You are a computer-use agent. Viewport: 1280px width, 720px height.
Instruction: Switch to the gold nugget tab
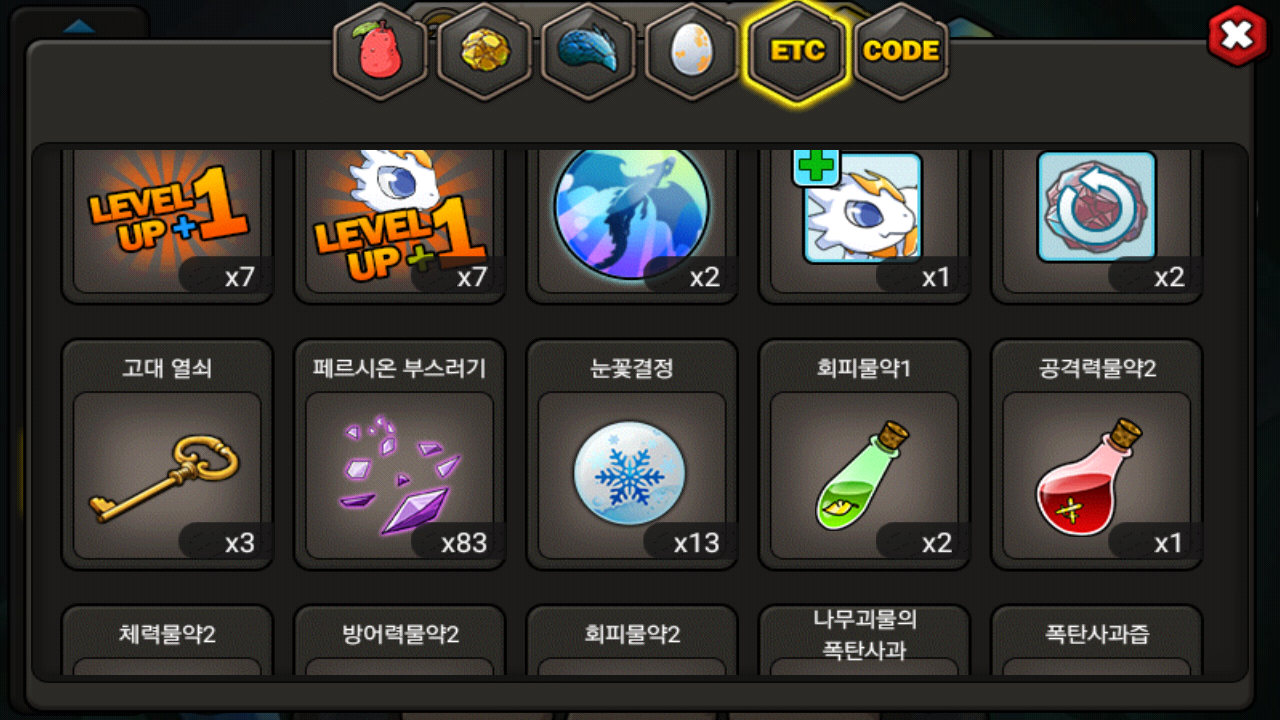click(484, 51)
